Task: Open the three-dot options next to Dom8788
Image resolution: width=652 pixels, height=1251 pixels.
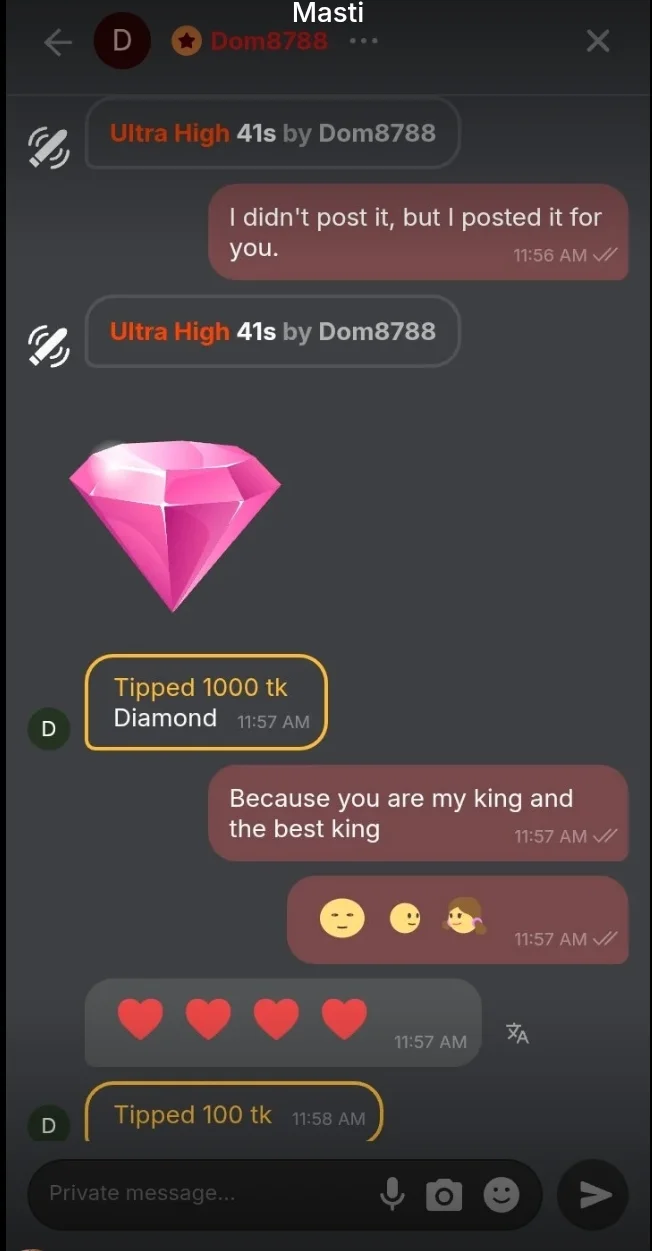Action: (x=364, y=41)
